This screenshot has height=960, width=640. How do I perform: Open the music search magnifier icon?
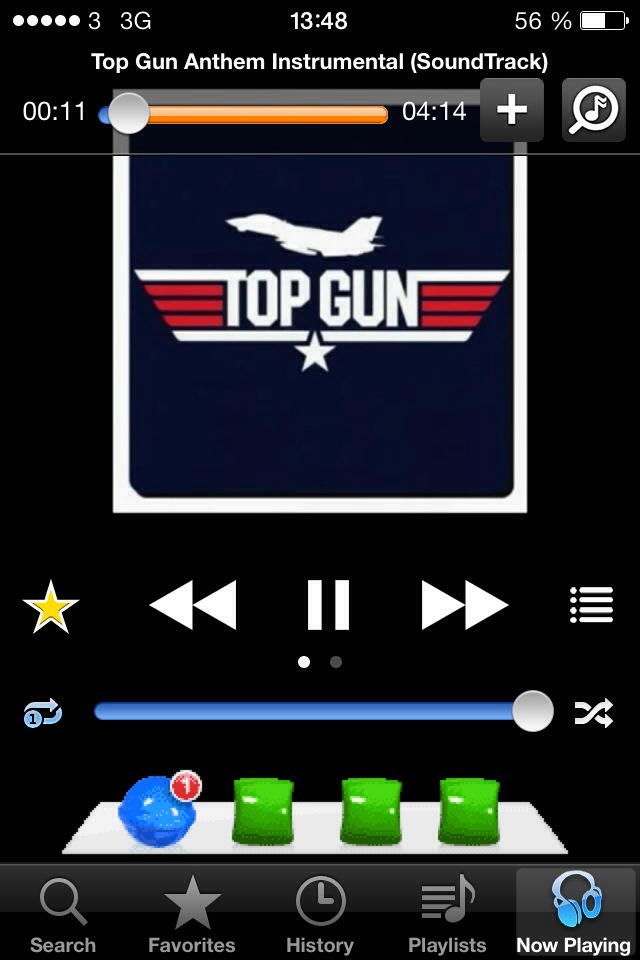pos(593,110)
